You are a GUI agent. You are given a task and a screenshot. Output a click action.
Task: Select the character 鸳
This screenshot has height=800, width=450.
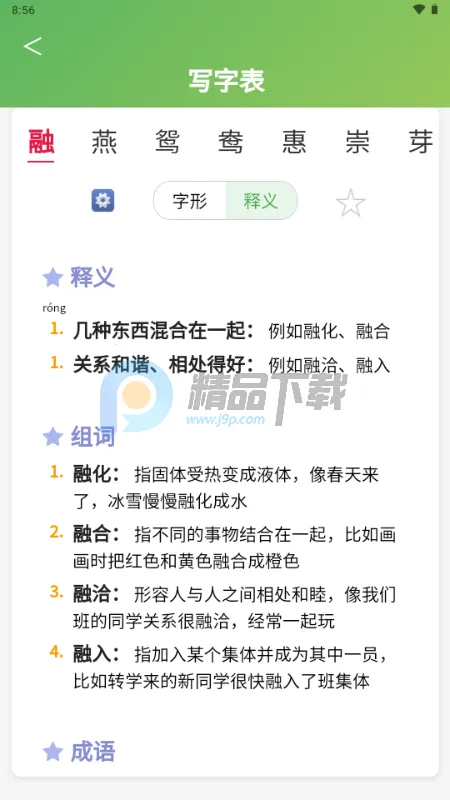click(167, 142)
